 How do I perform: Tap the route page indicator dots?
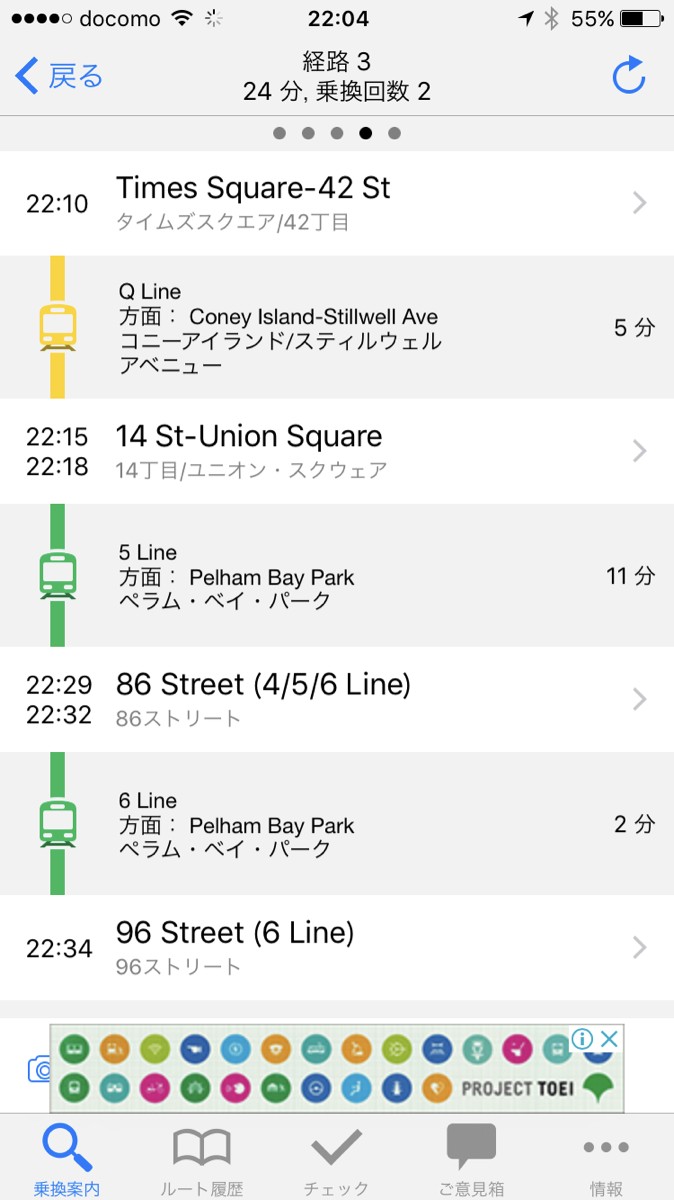point(337,133)
